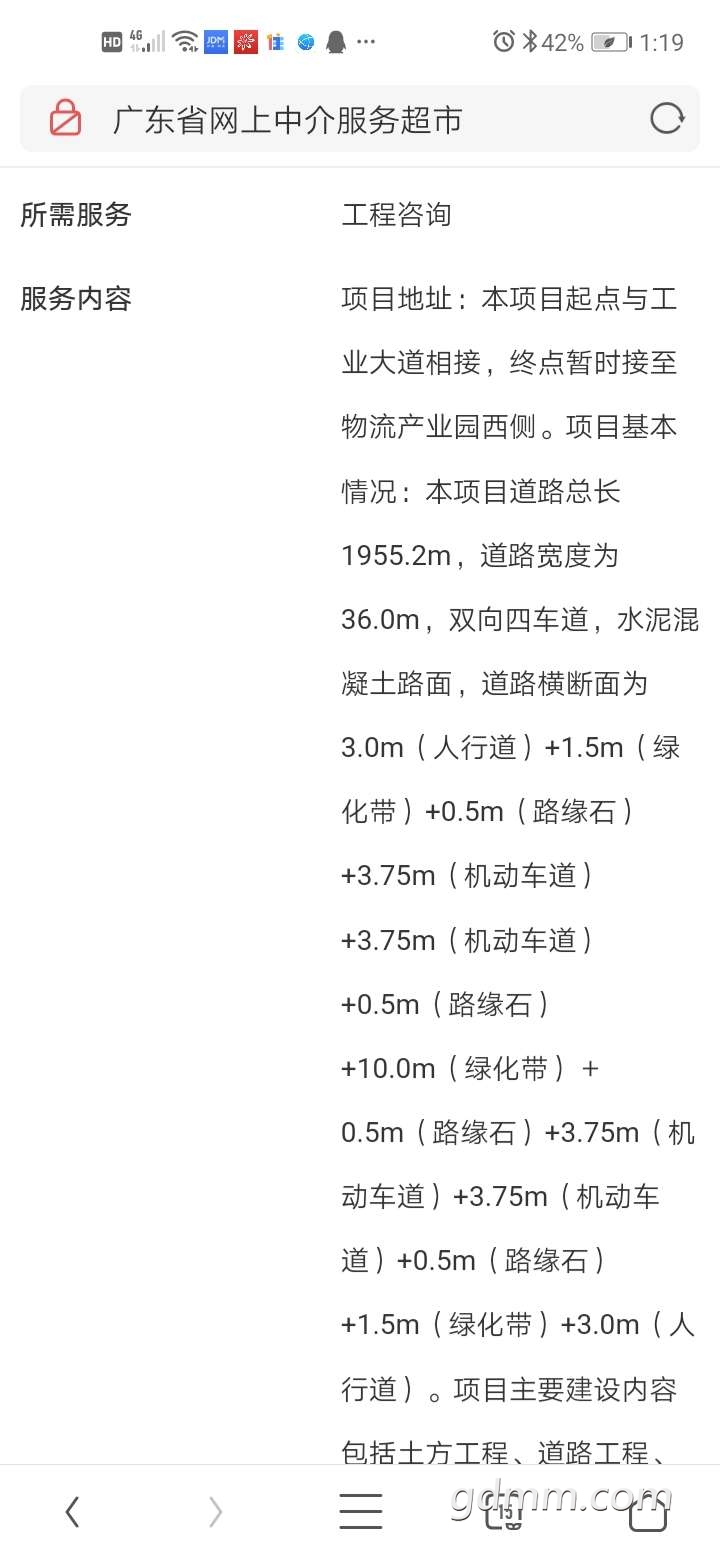Open the tab switcher showing 15 tabs
This screenshot has height=1560, width=720.
[x=505, y=1512]
